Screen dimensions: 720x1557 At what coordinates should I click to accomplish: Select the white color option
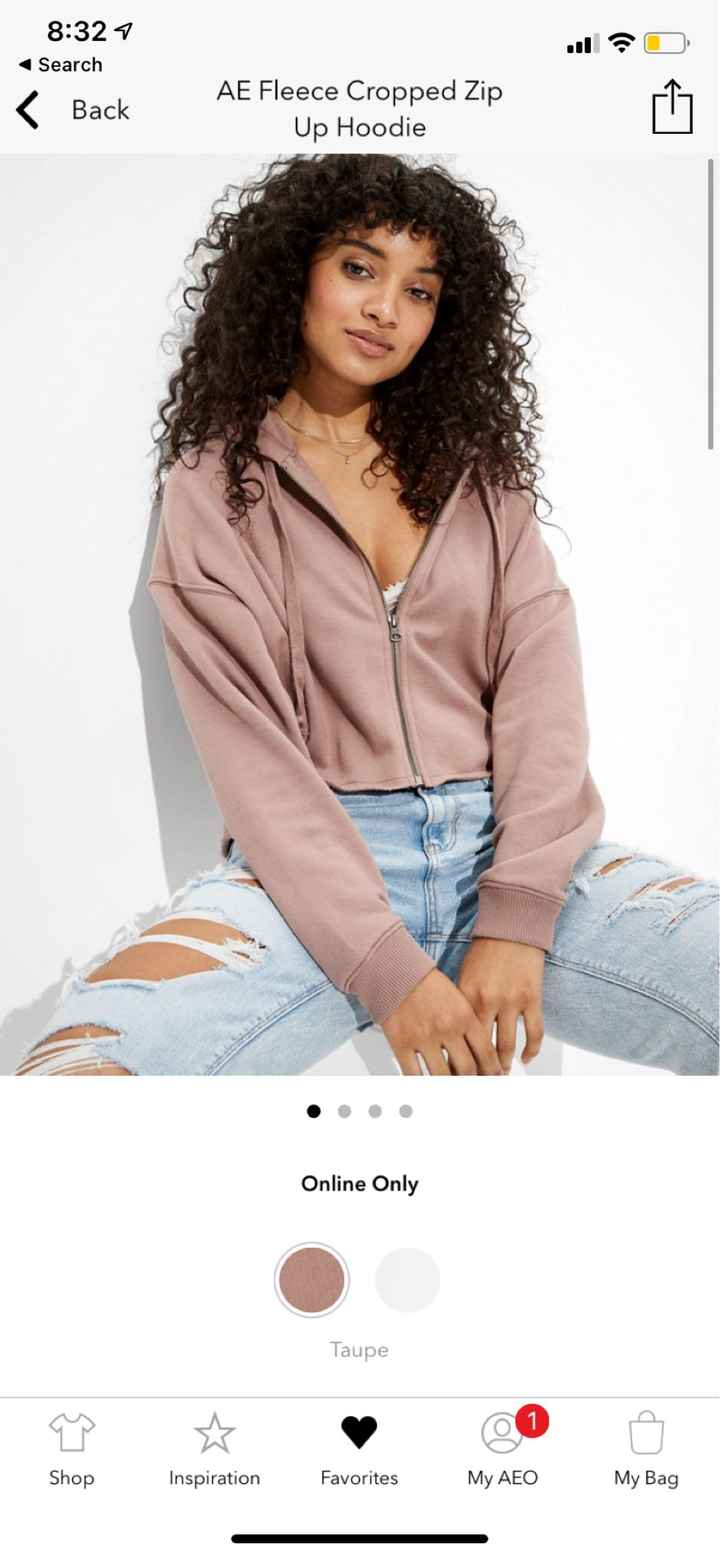pos(406,1279)
